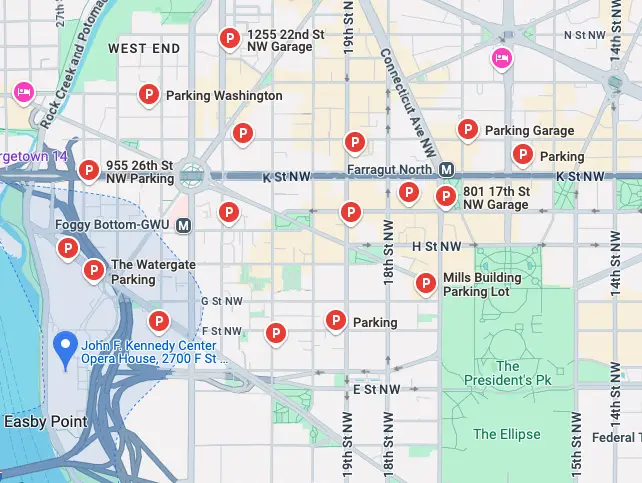Open the pink hotel marker near N St NW
Screen dimensions: 642x483
click(x=503, y=59)
